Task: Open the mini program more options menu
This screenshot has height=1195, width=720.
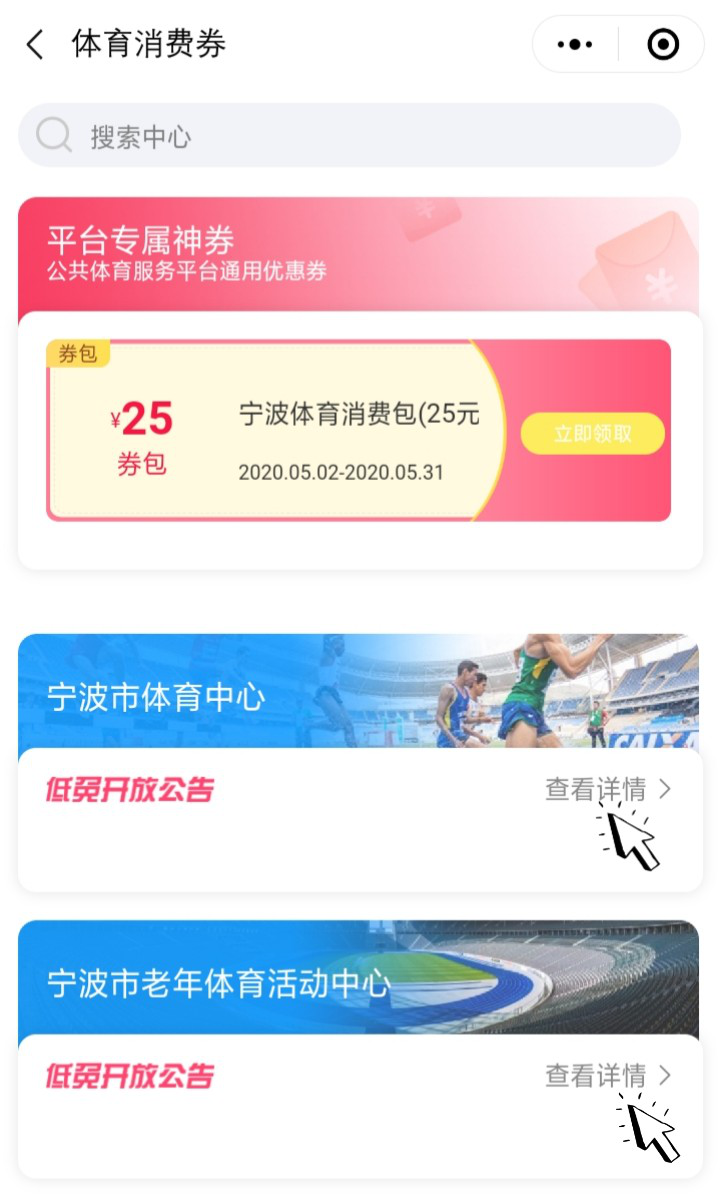Action: tap(575, 45)
